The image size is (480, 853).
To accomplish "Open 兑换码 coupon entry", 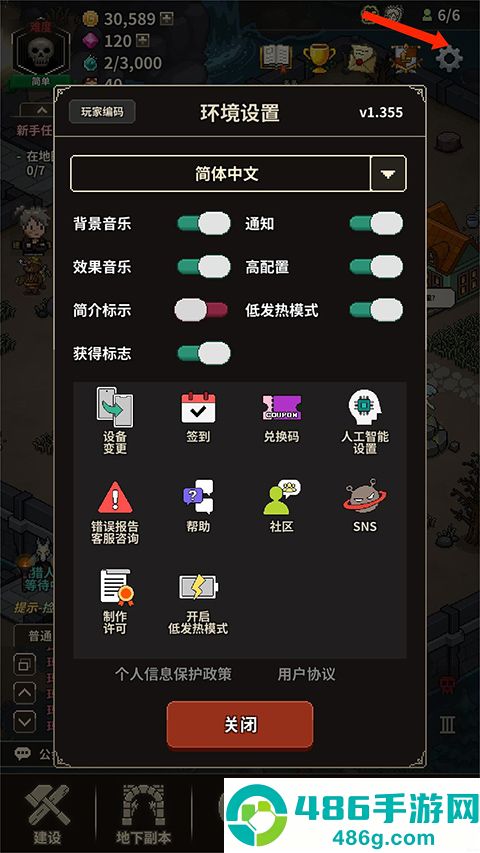I will coord(281,416).
